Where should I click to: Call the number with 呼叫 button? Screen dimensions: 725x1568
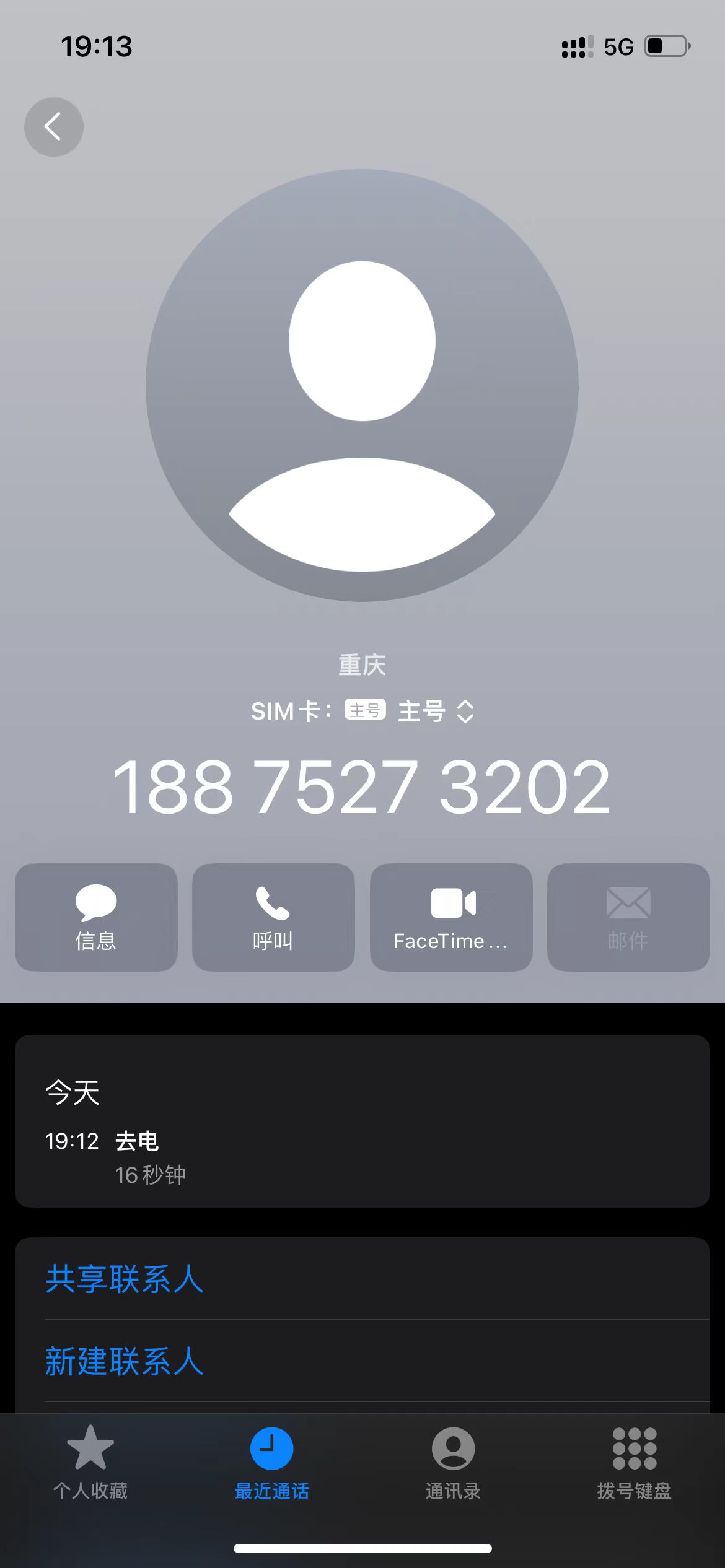tap(273, 917)
